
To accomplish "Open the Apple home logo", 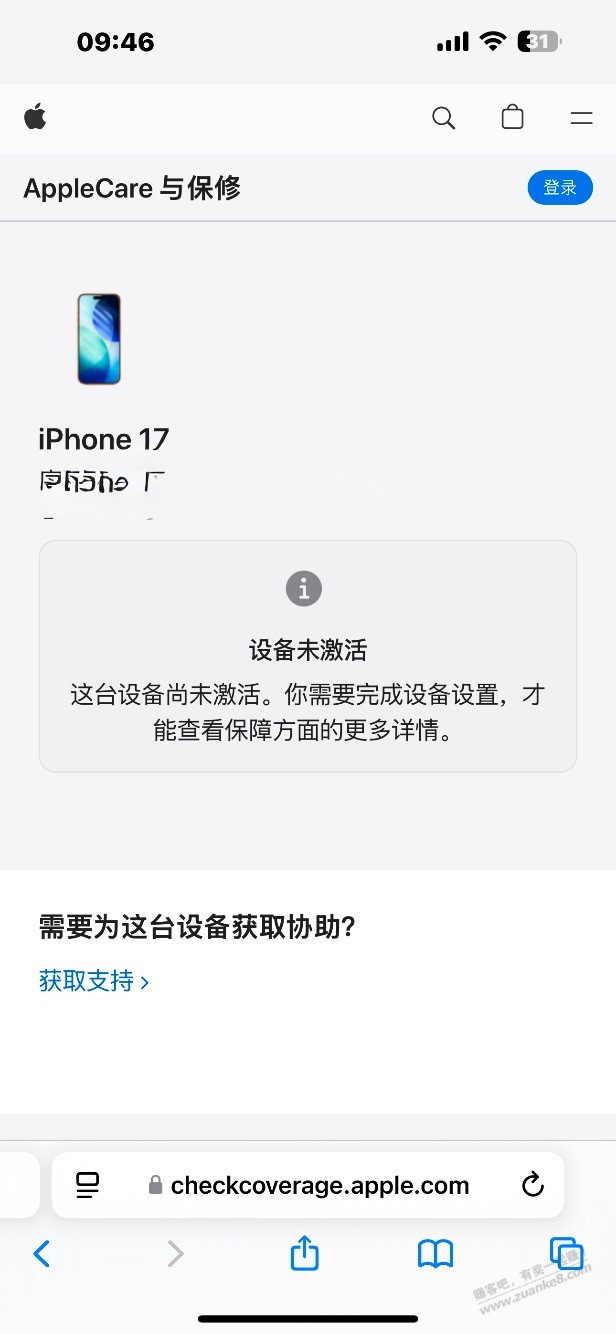I will (x=36, y=117).
